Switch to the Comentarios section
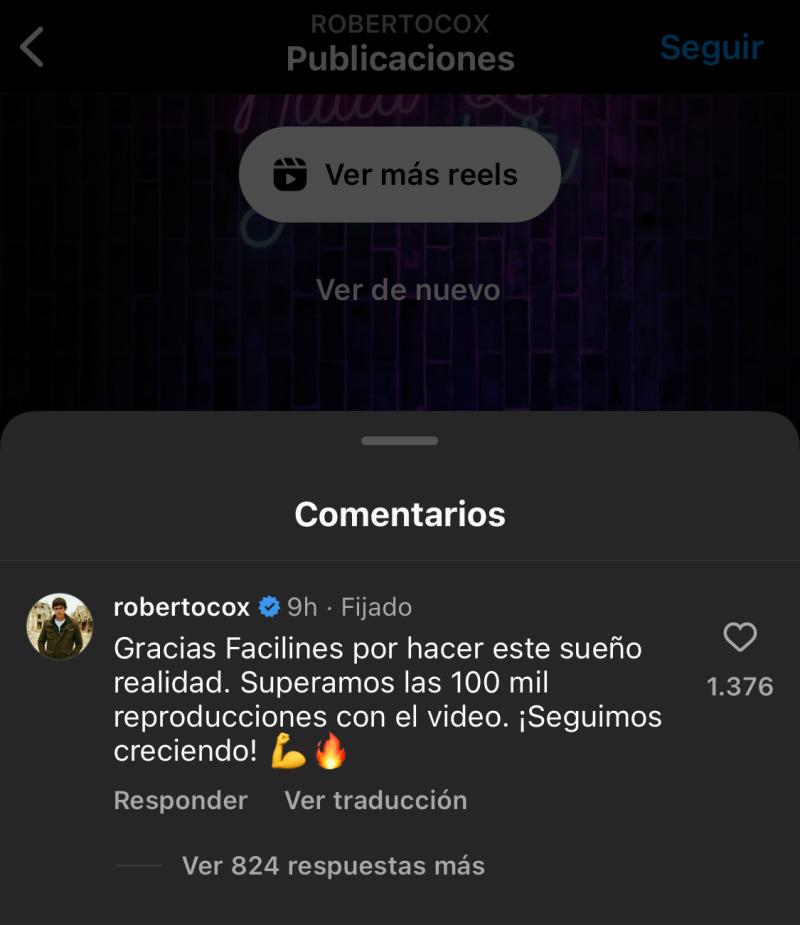The width and height of the screenshot is (800, 925). coord(400,515)
